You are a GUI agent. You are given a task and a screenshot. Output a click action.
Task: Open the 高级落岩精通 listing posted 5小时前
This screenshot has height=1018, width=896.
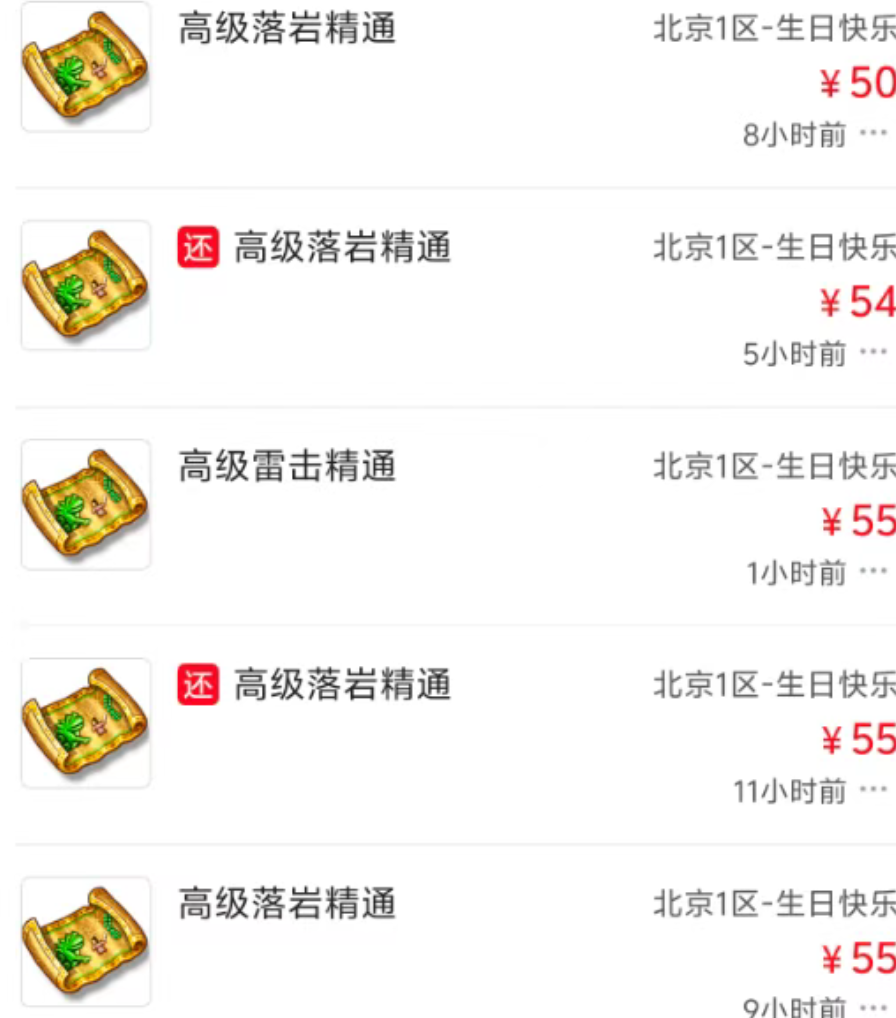coord(342,248)
